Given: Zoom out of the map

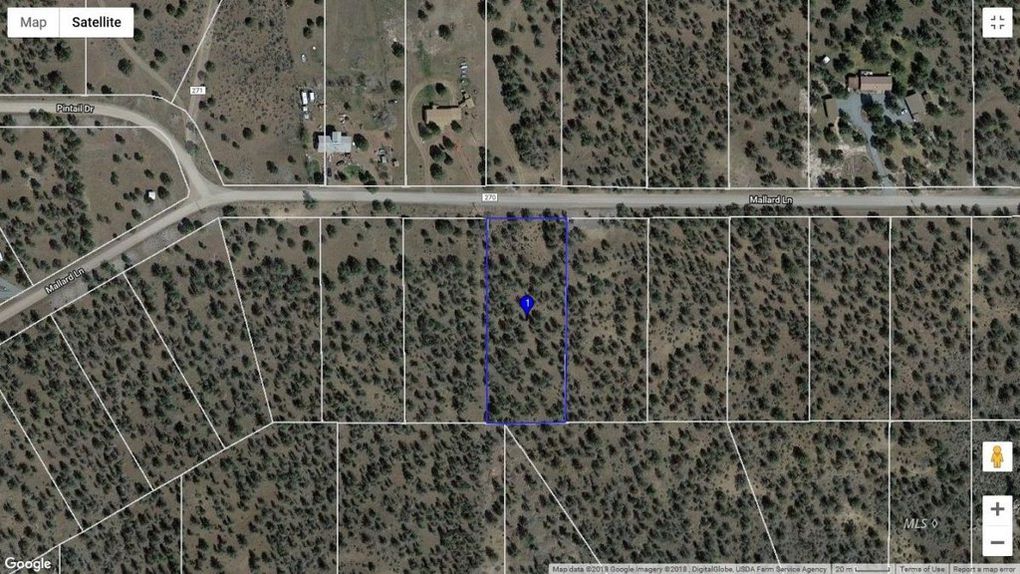Looking at the screenshot, I should 997,543.
